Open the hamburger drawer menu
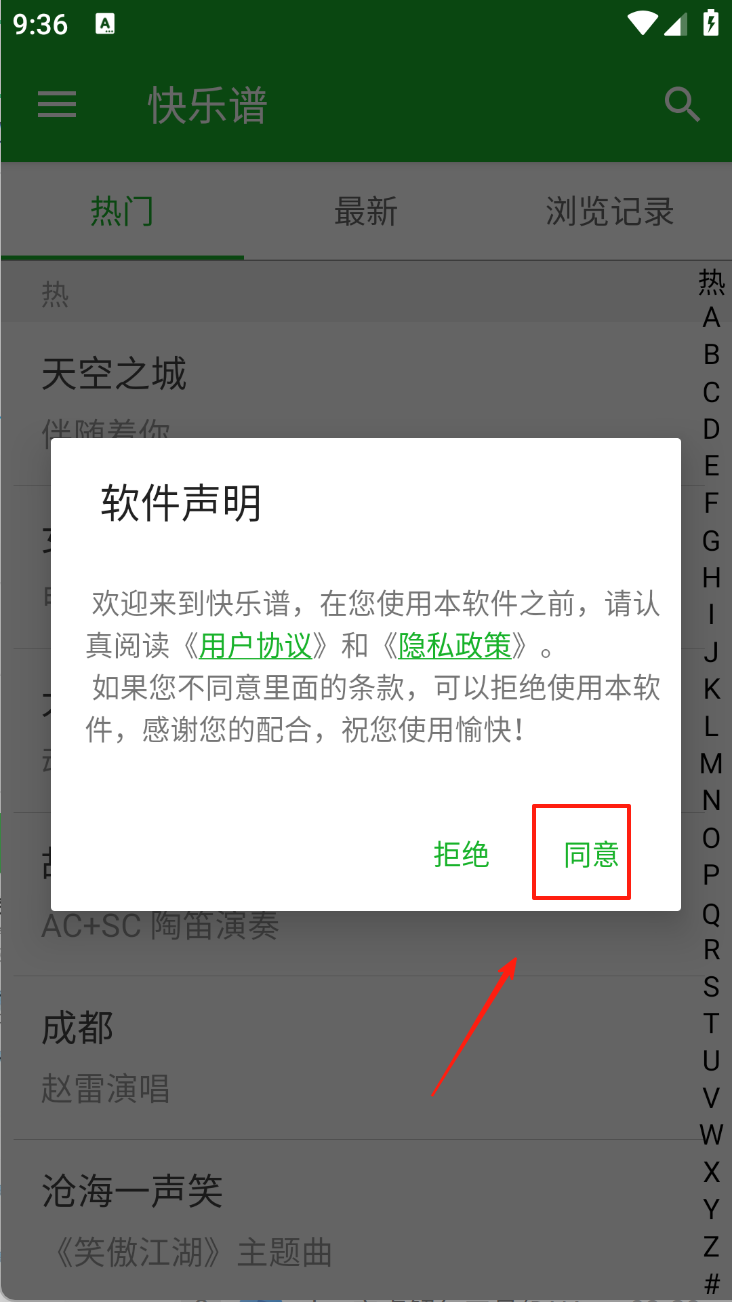 [x=57, y=105]
